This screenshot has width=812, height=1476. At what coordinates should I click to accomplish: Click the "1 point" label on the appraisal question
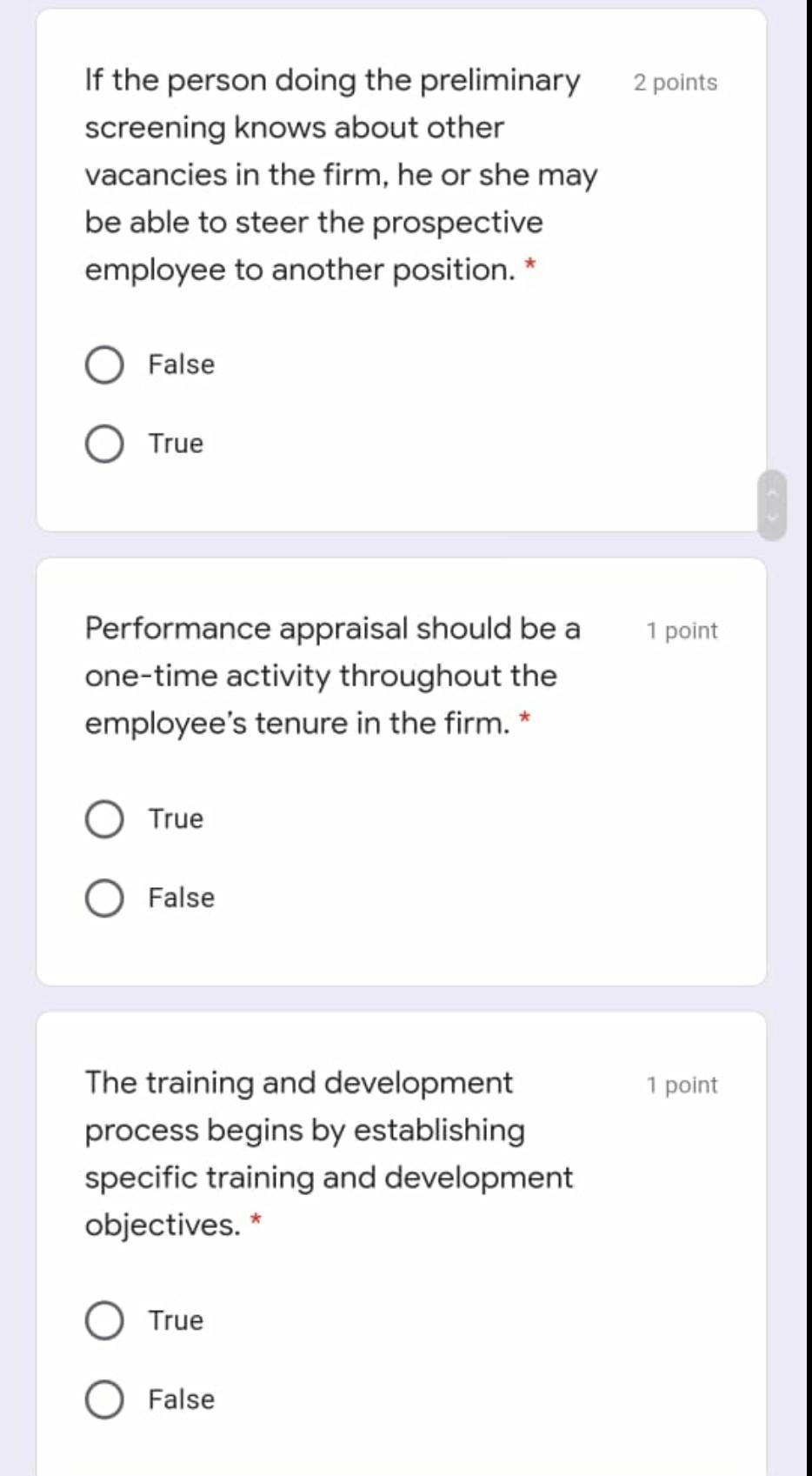pyautogui.click(x=681, y=630)
